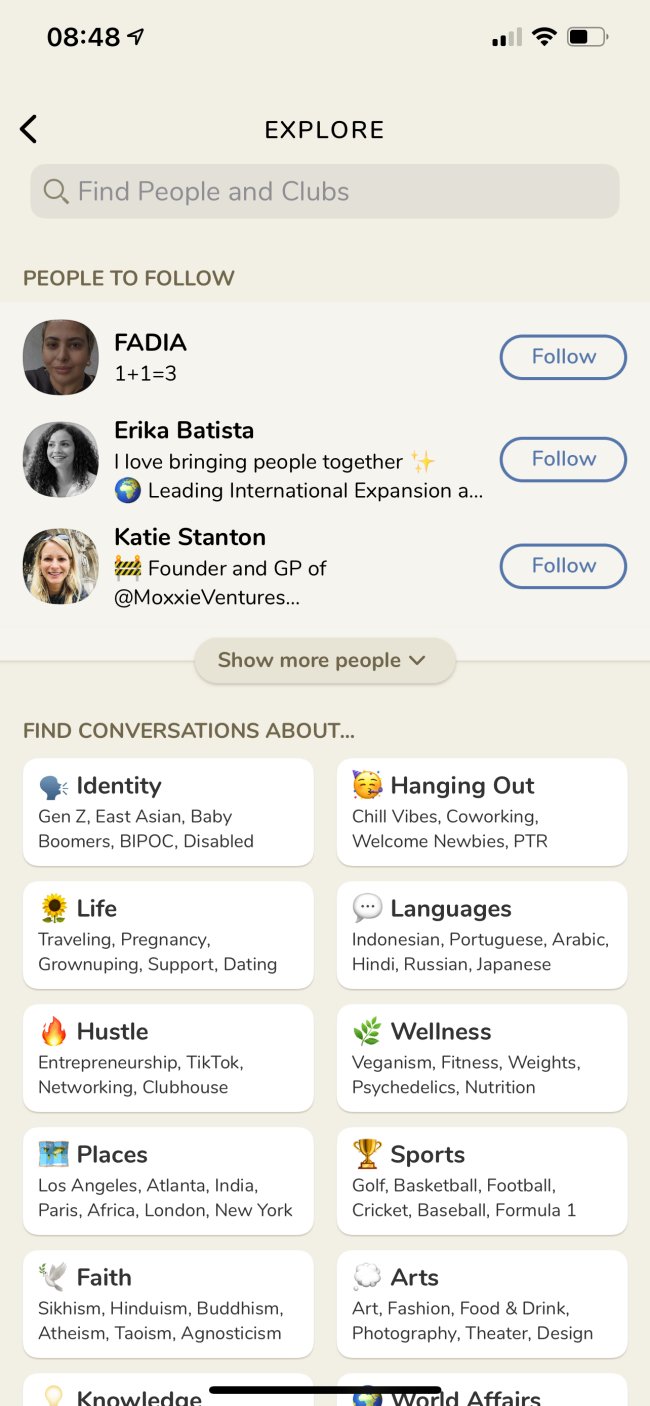Select the Life topic card
This screenshot has height=1406, width=650.
(168, 935)
